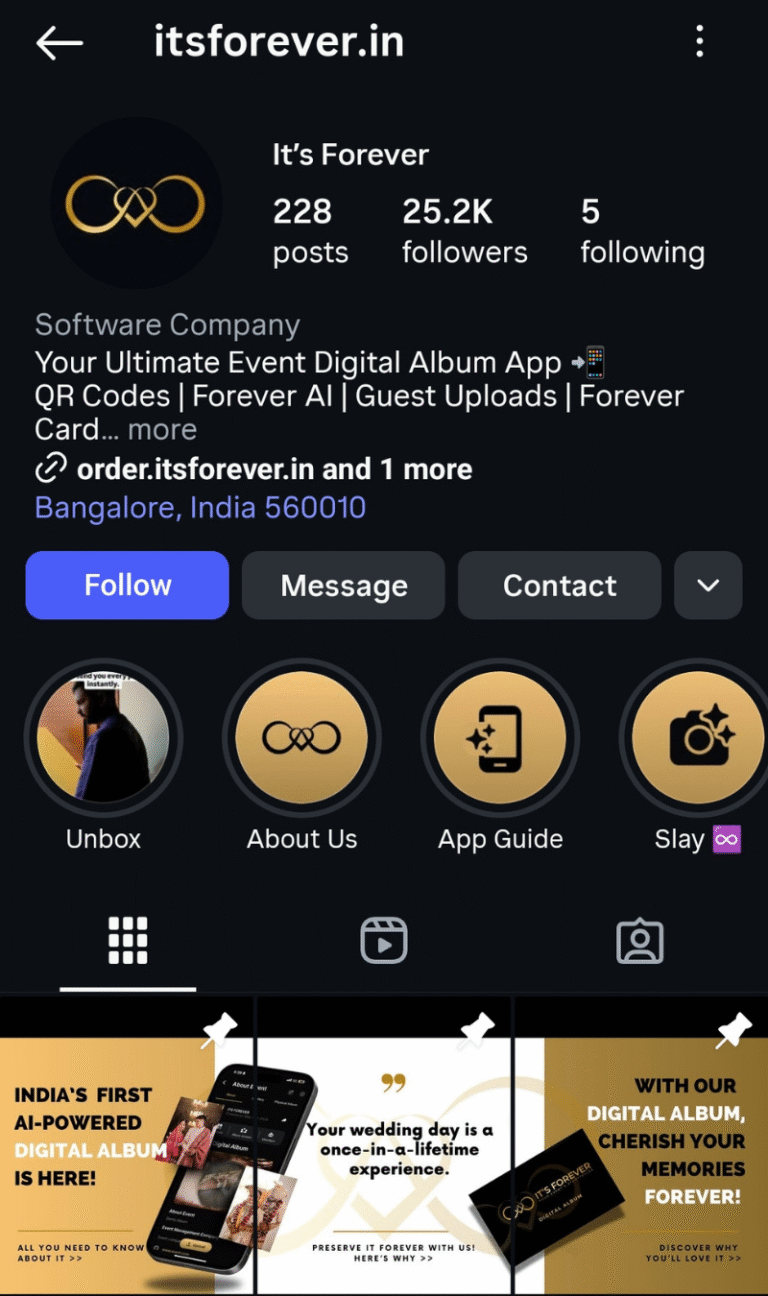Open the Slay story highlight
Viewport: 768px width, 1296px height.
pyautogui.click(x=697, y=738)
